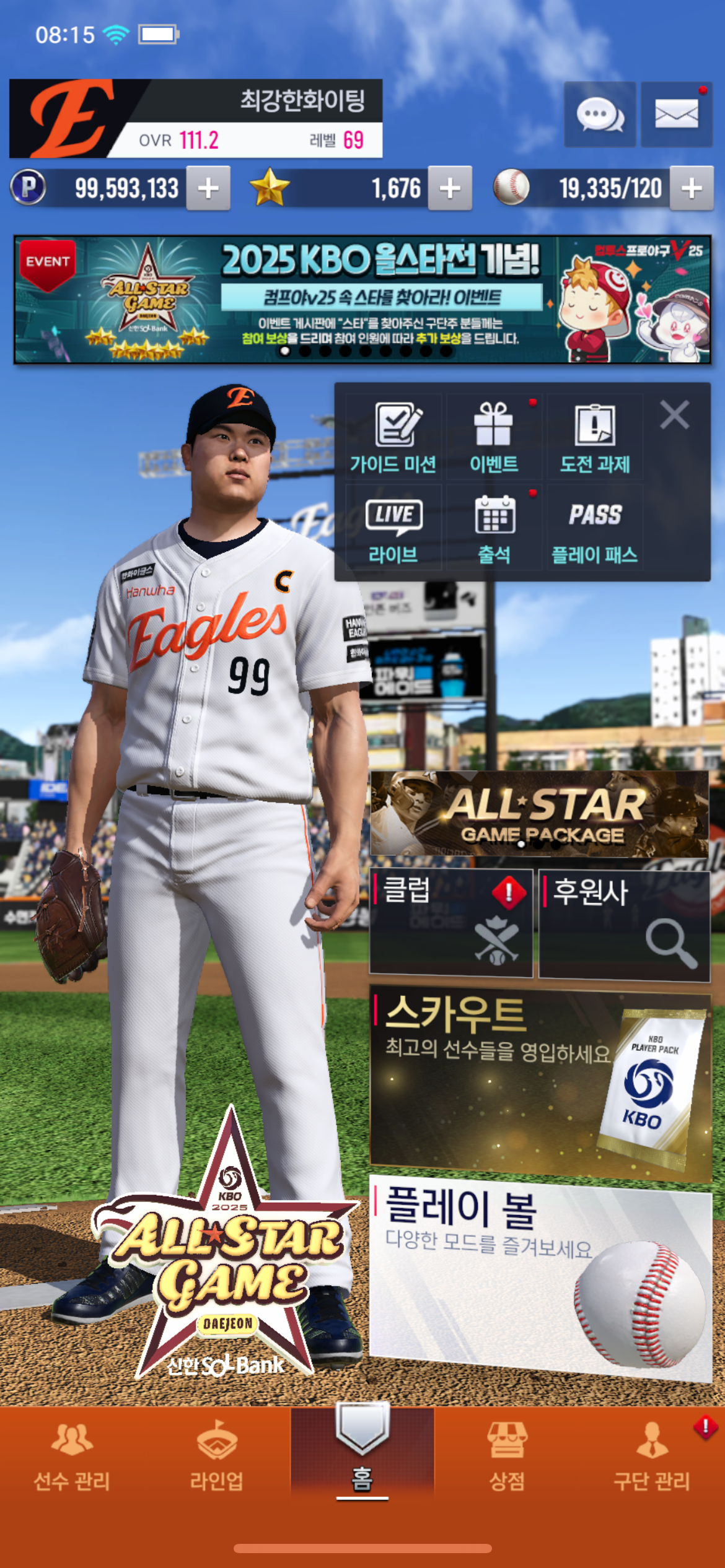Image resolution: width=725 pixels, height=1568 pixels.
Task: Open the chat speech bubble icon
Action: 599,114
